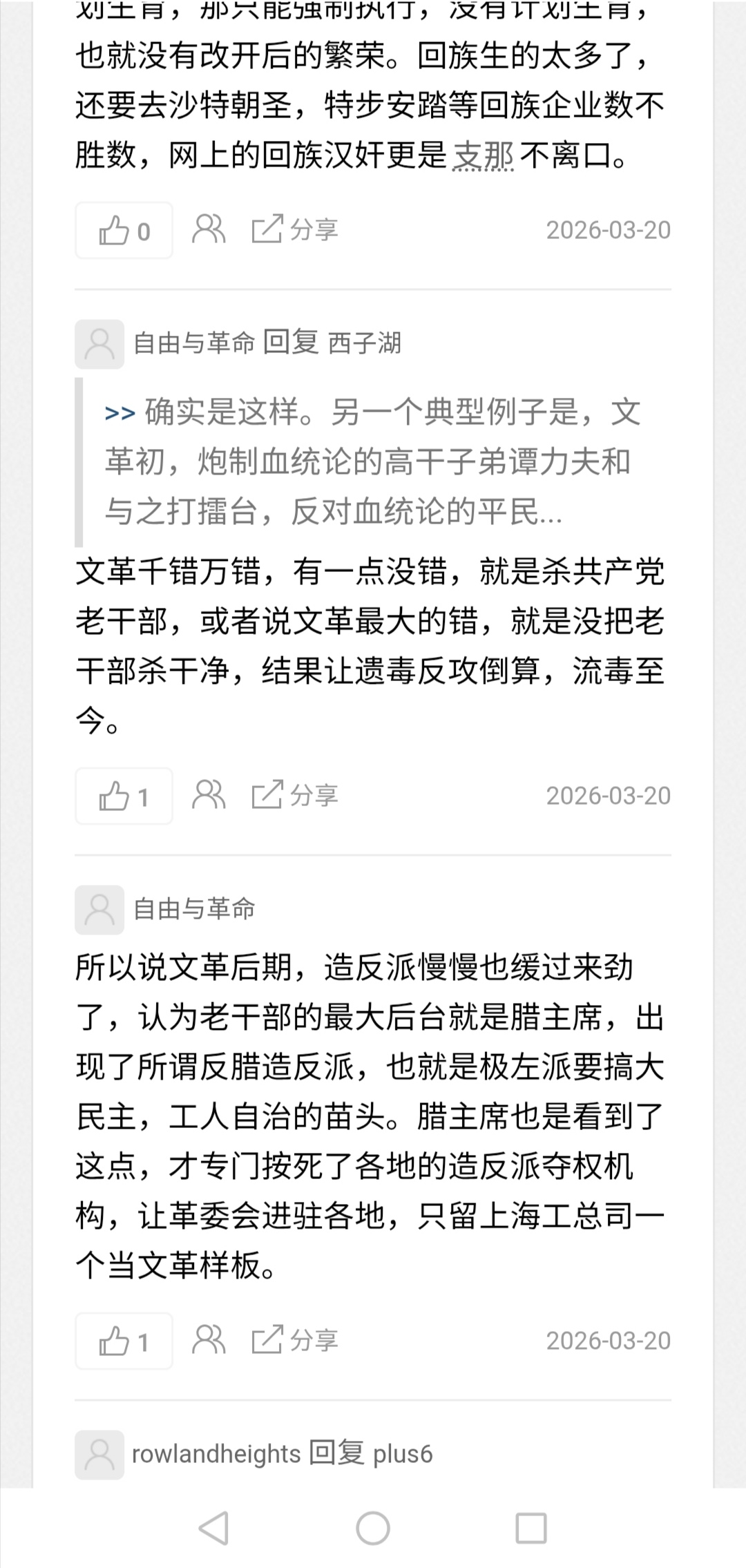Share 自由与革命's reply to 西子湖
The width and height of the screenshot is (746, 1568).
pos(295,795)
